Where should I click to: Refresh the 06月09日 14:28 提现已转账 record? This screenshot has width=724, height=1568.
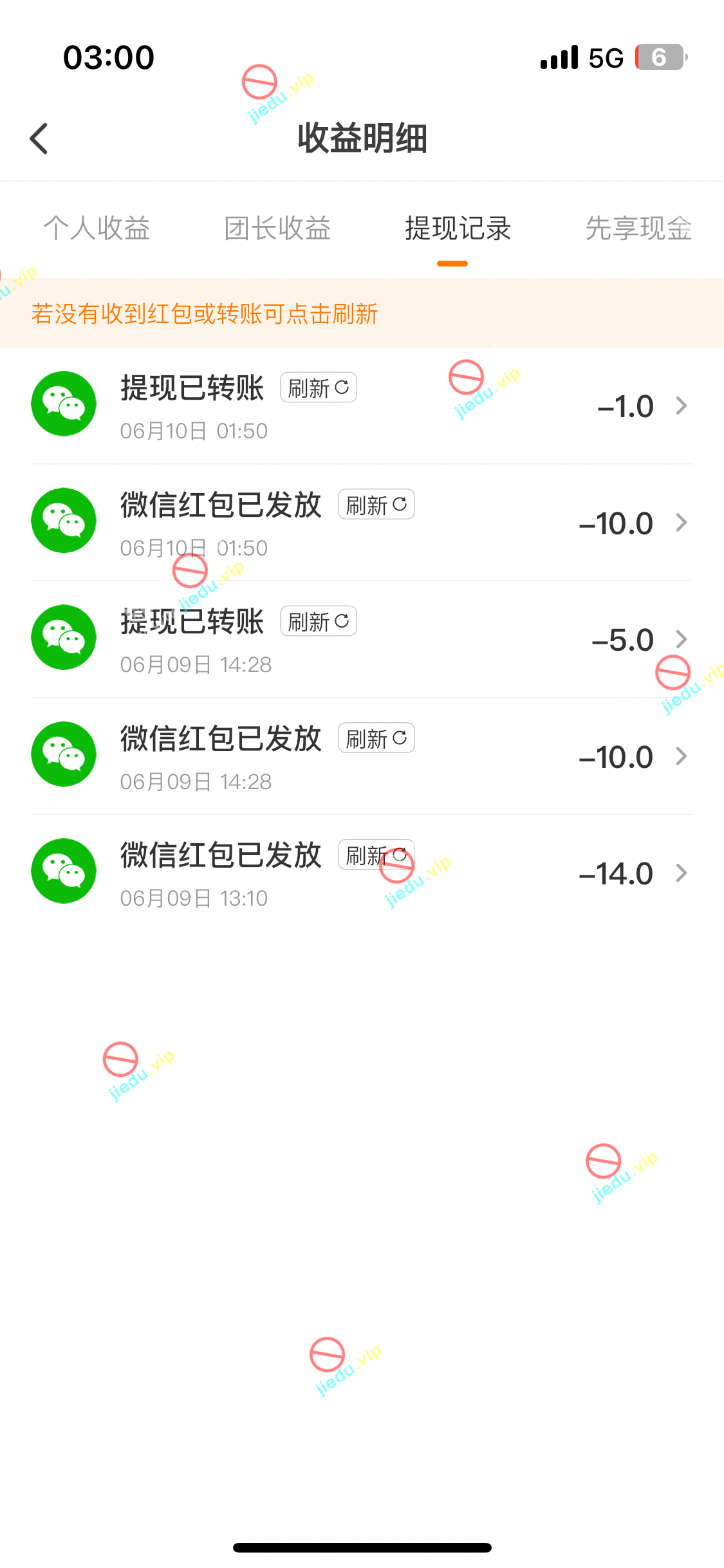pyautogui.click(x=319, y=621)
